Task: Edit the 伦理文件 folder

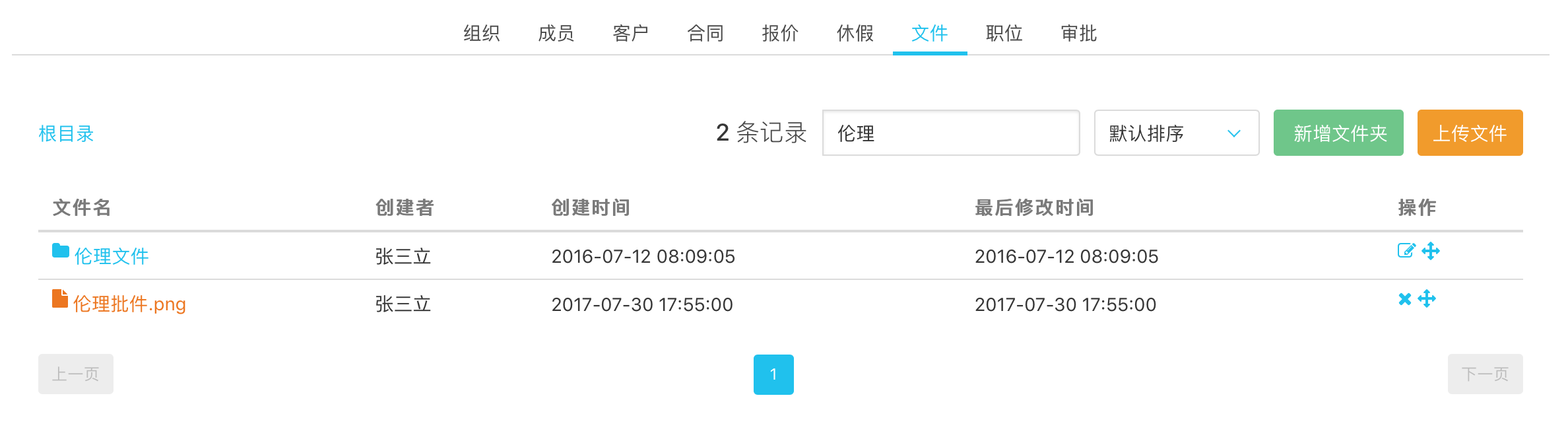Action: [x=1406, y=251]
